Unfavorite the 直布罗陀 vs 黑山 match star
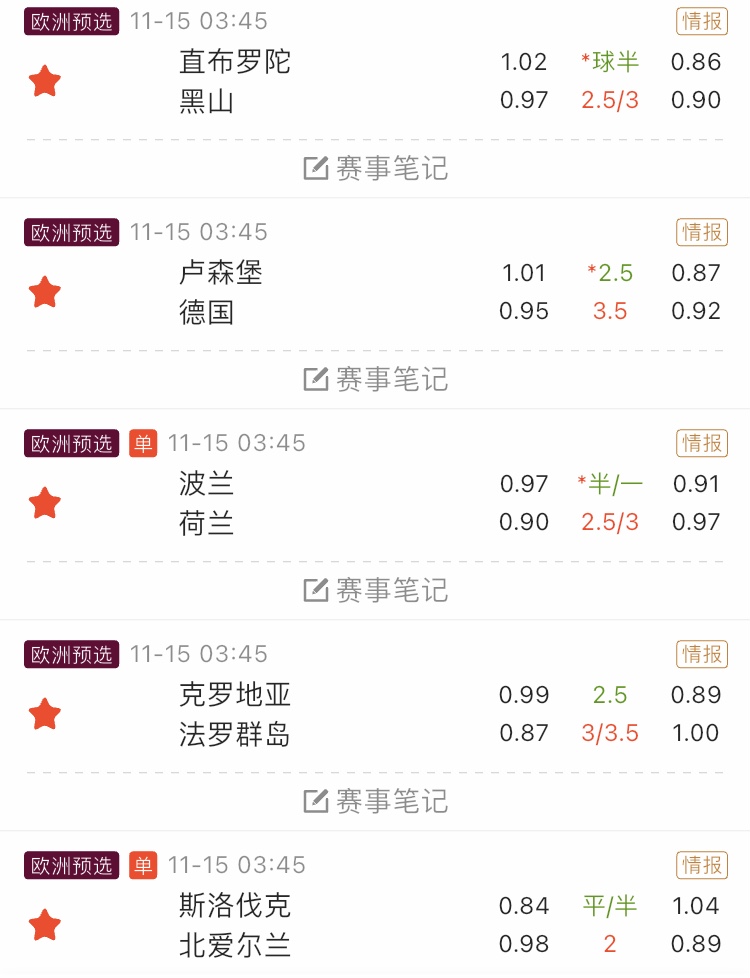This screenshot has height=978, width=750. [45, 81]
